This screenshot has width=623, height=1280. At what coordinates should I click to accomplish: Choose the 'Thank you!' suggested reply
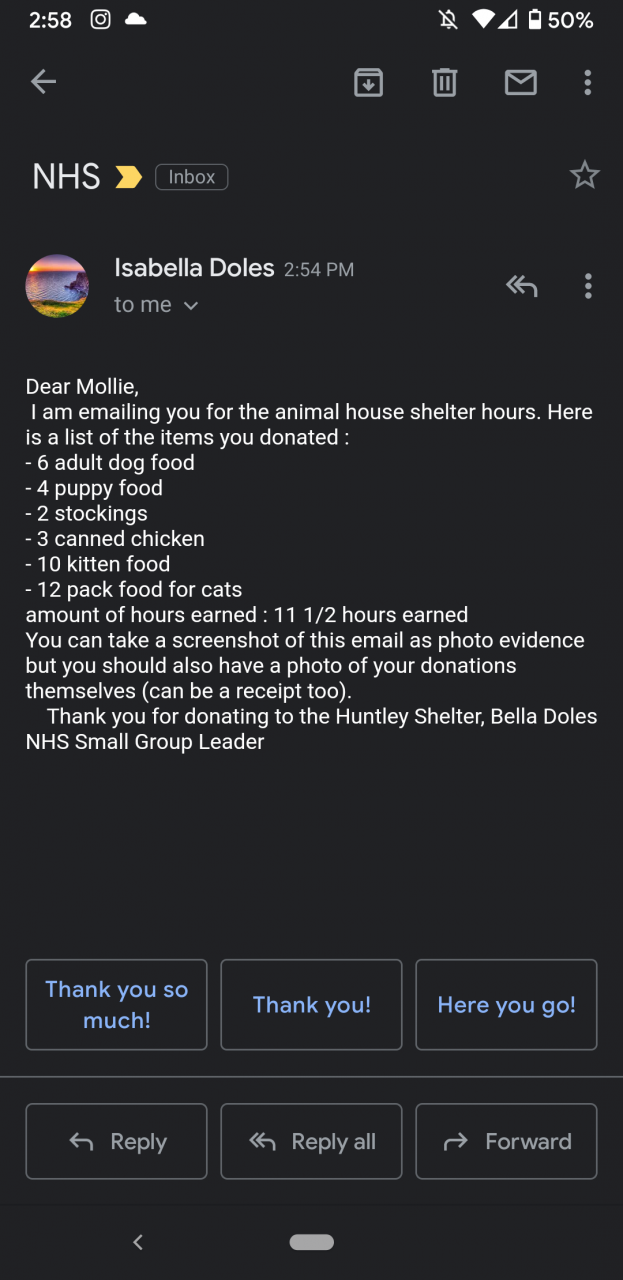[311, 1004]
